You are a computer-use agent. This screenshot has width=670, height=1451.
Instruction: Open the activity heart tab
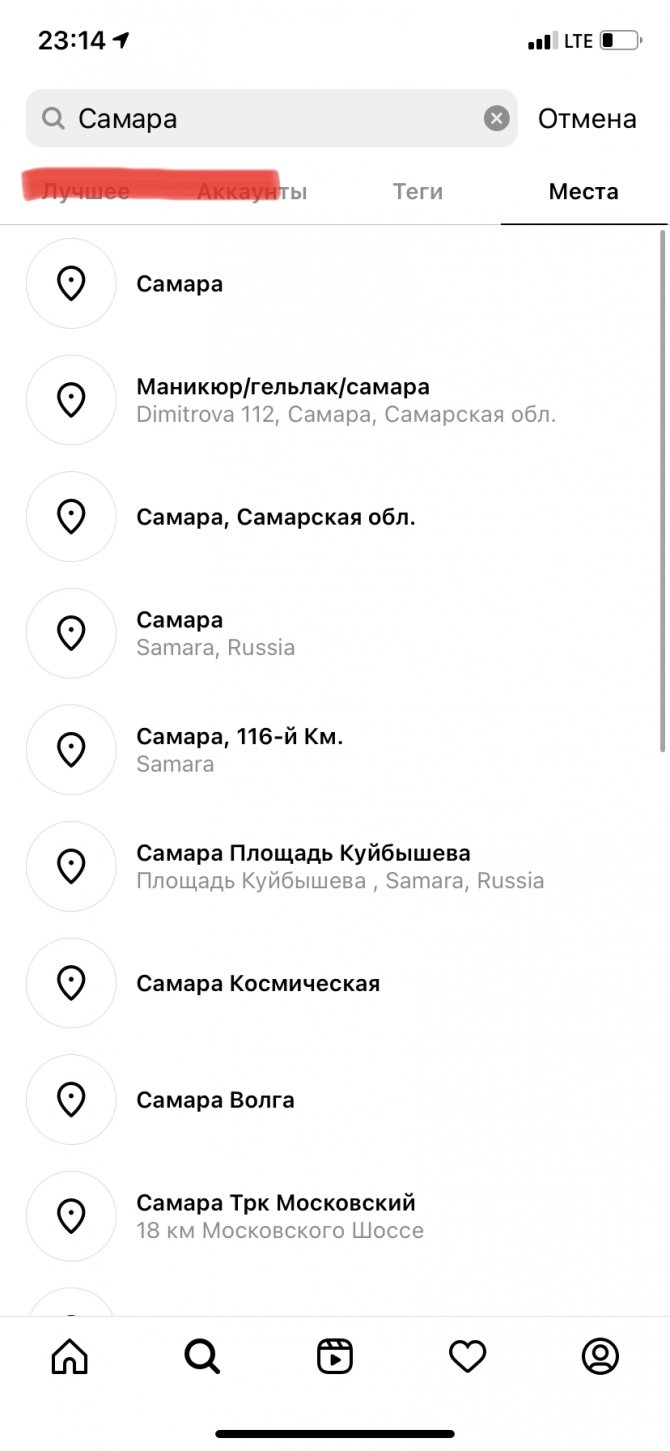click(x=467, y=1357)
